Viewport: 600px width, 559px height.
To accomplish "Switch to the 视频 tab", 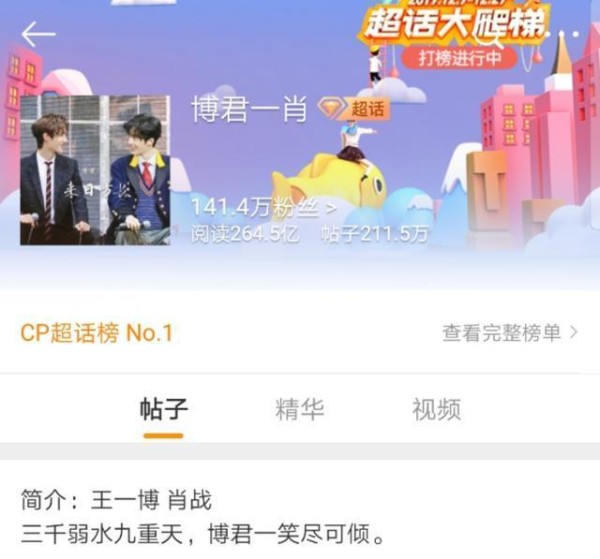I will [436, 409].
